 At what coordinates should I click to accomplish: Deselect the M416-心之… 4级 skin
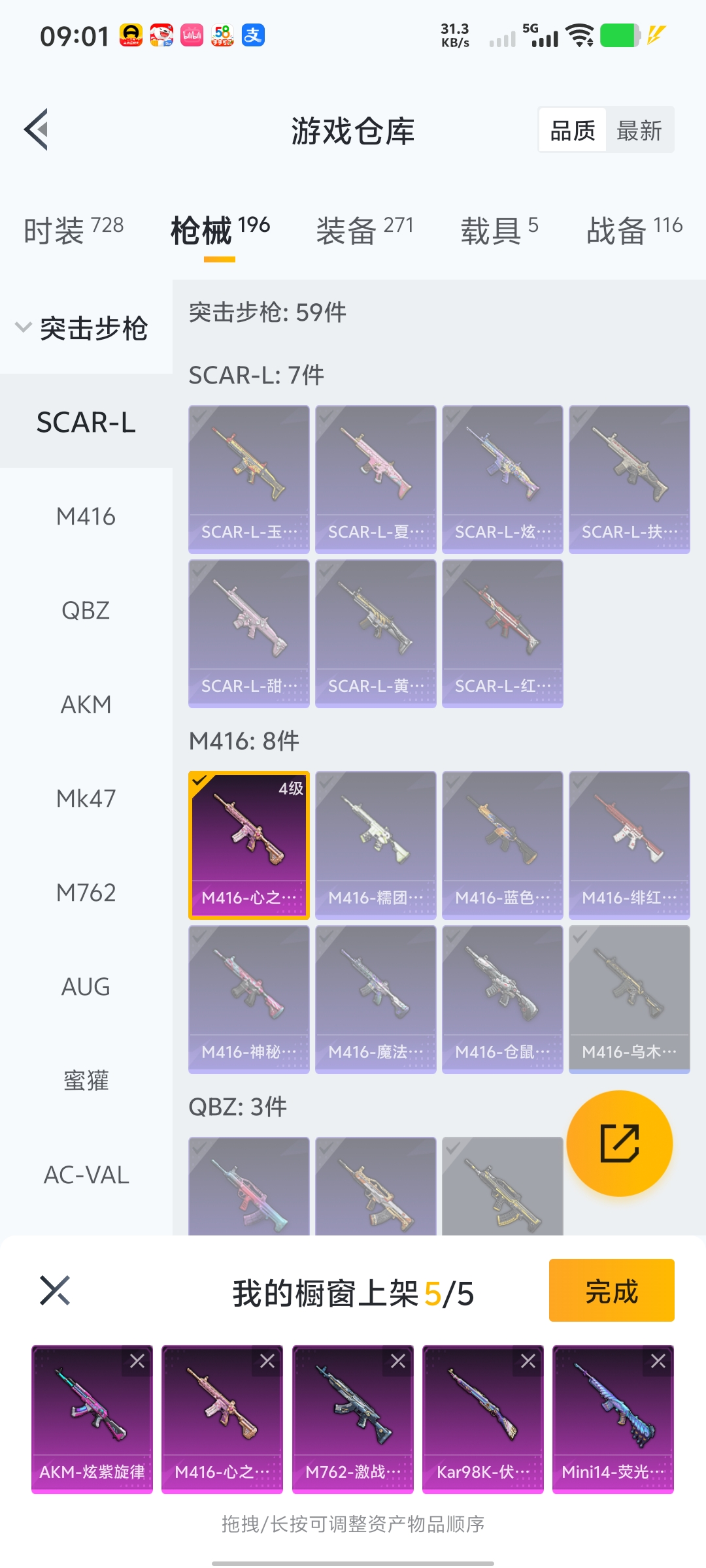coord(248,845)
